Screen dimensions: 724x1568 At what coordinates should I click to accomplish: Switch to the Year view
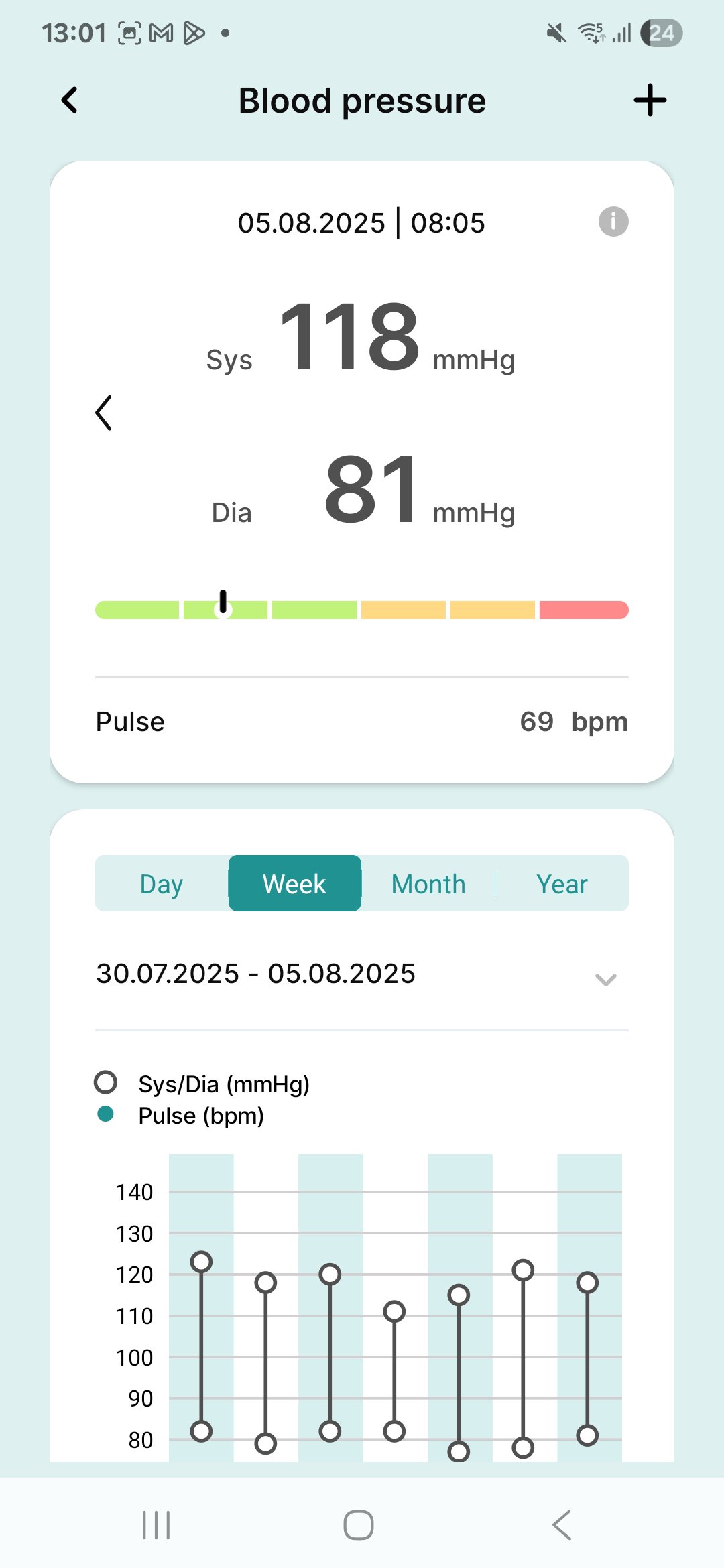tap(562, 884)
